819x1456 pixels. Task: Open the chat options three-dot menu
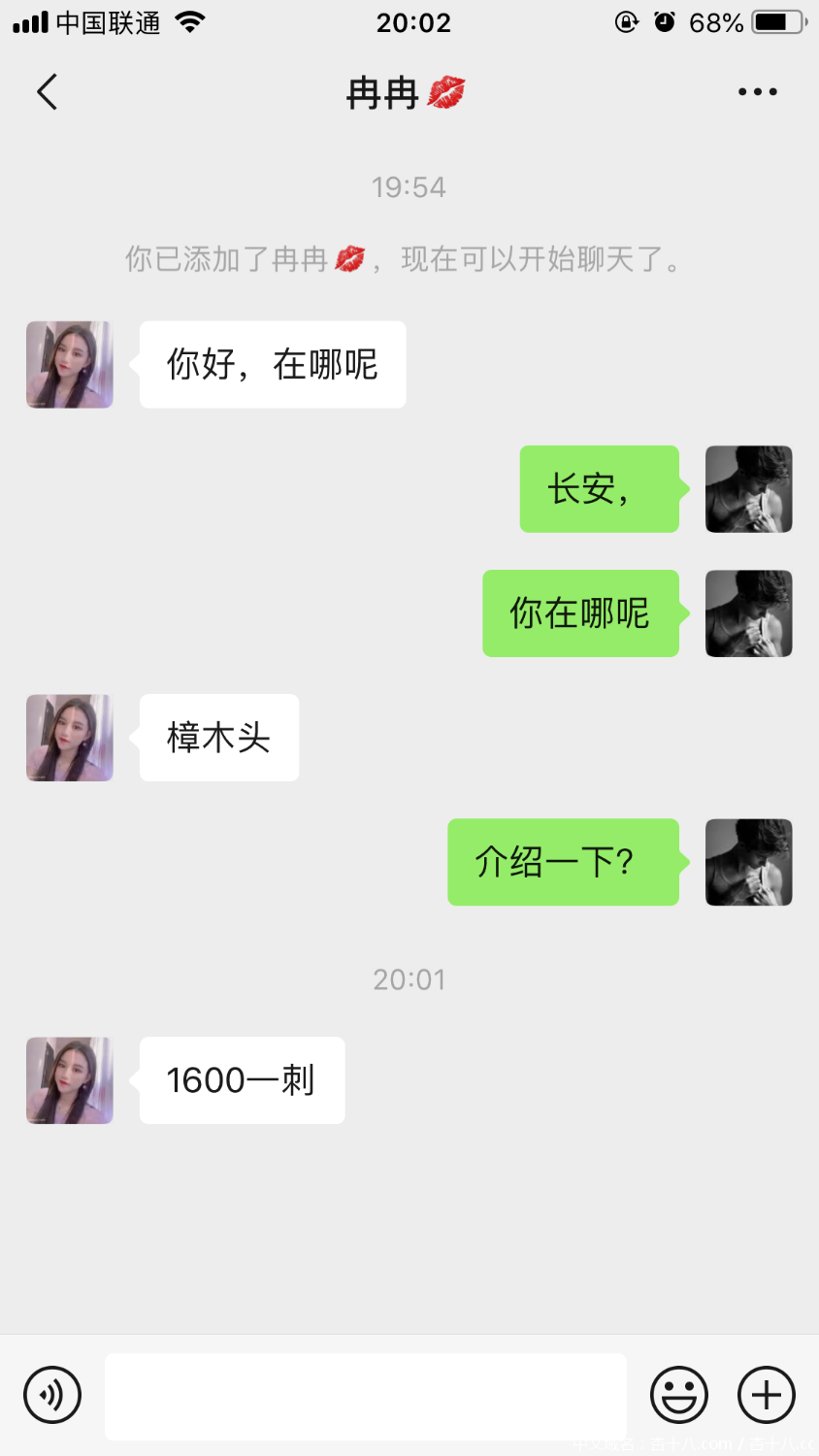click(757, 92)
